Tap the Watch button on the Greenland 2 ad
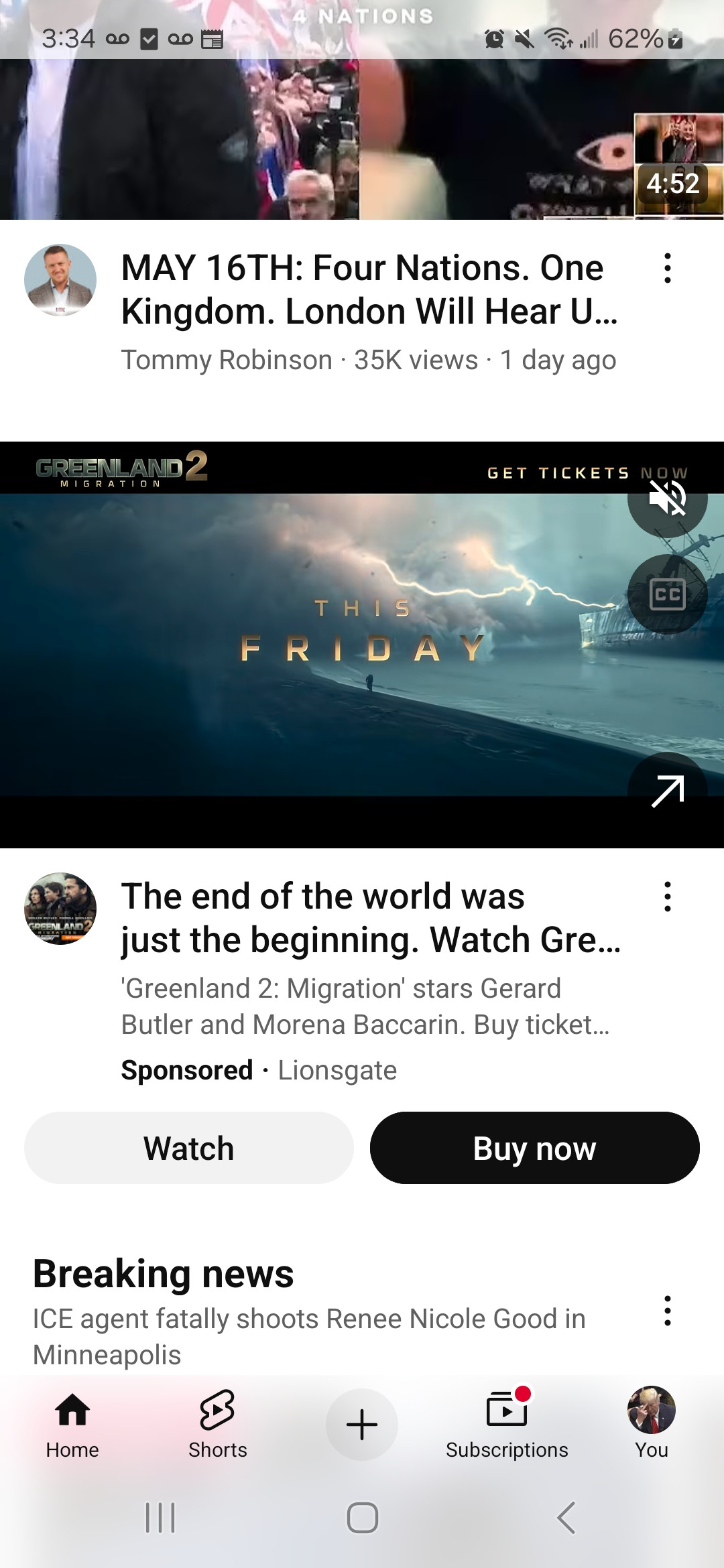724x1568 pixels. coord(189,1148)
